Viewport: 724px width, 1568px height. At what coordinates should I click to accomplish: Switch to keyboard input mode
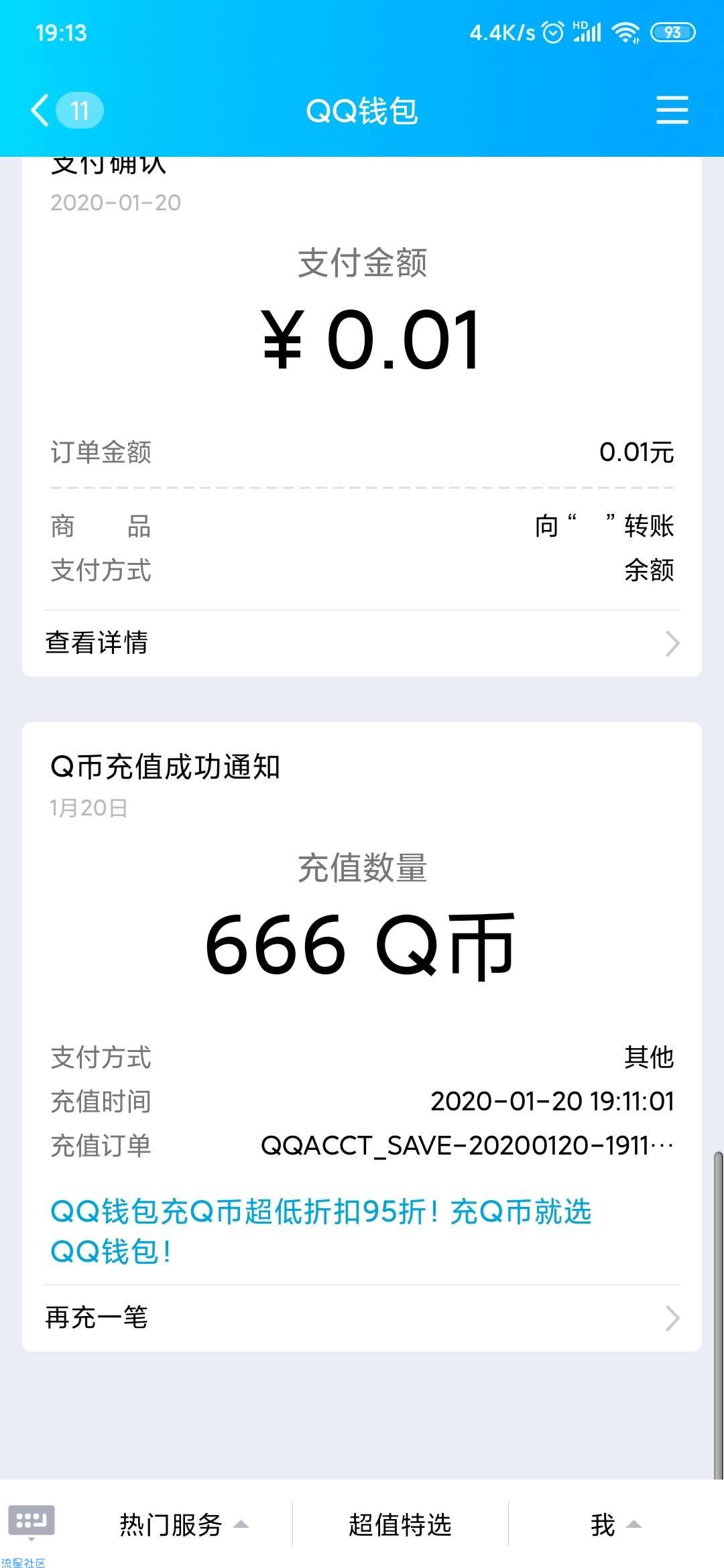pyautogui.click(x=32, y=1521)
